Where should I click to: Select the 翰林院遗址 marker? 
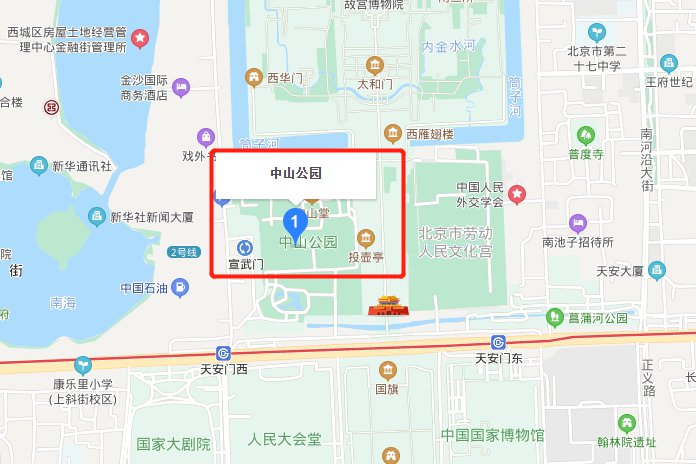626,423
